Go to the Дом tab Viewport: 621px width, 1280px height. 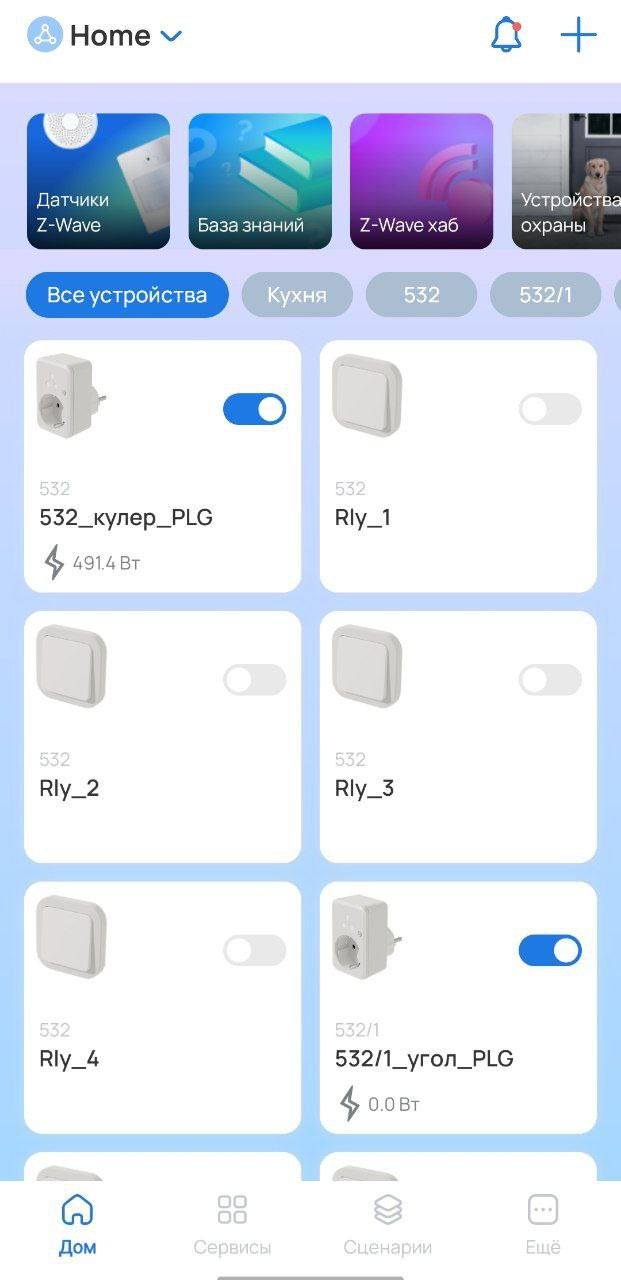pyautogui.click(x=77, y=1224)
